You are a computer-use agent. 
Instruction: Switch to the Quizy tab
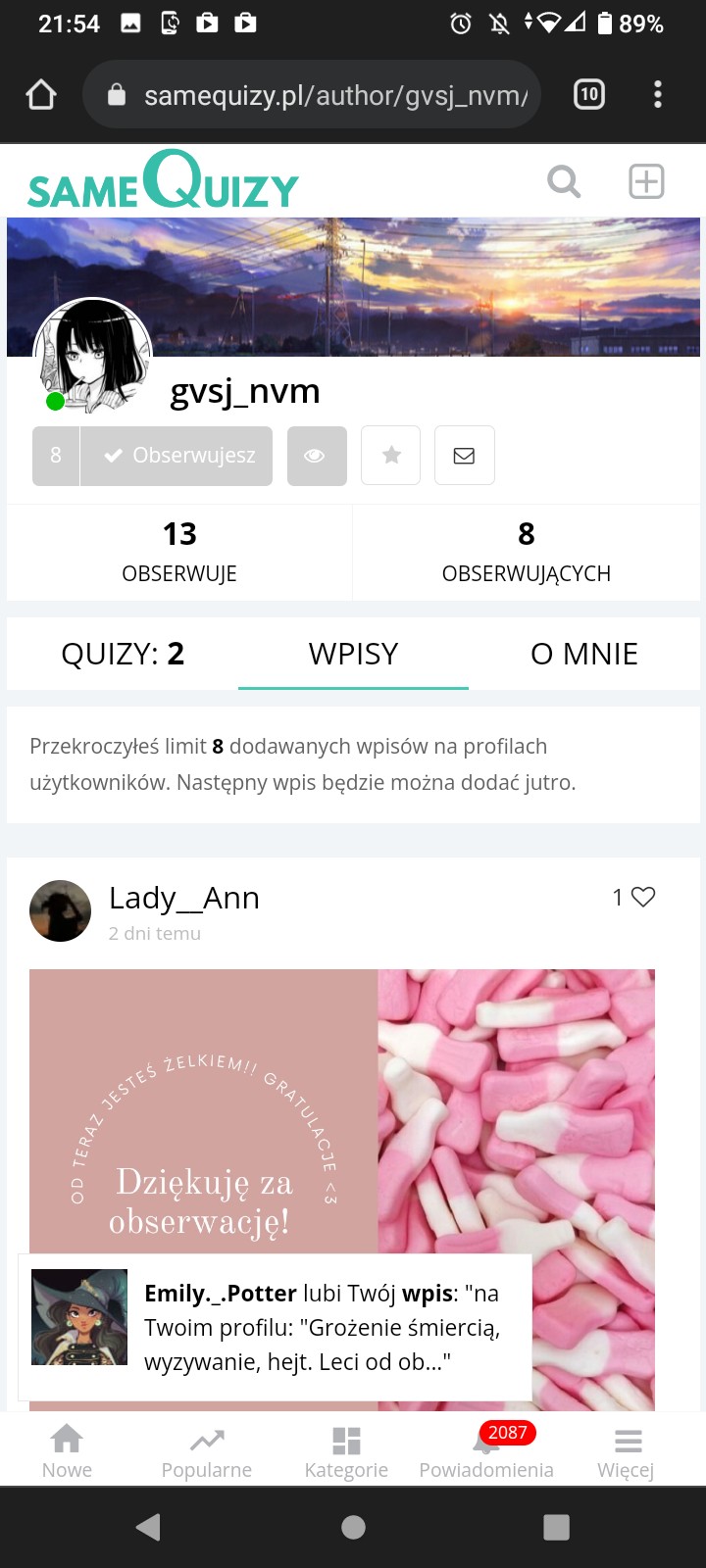click(x=123, y=654)
